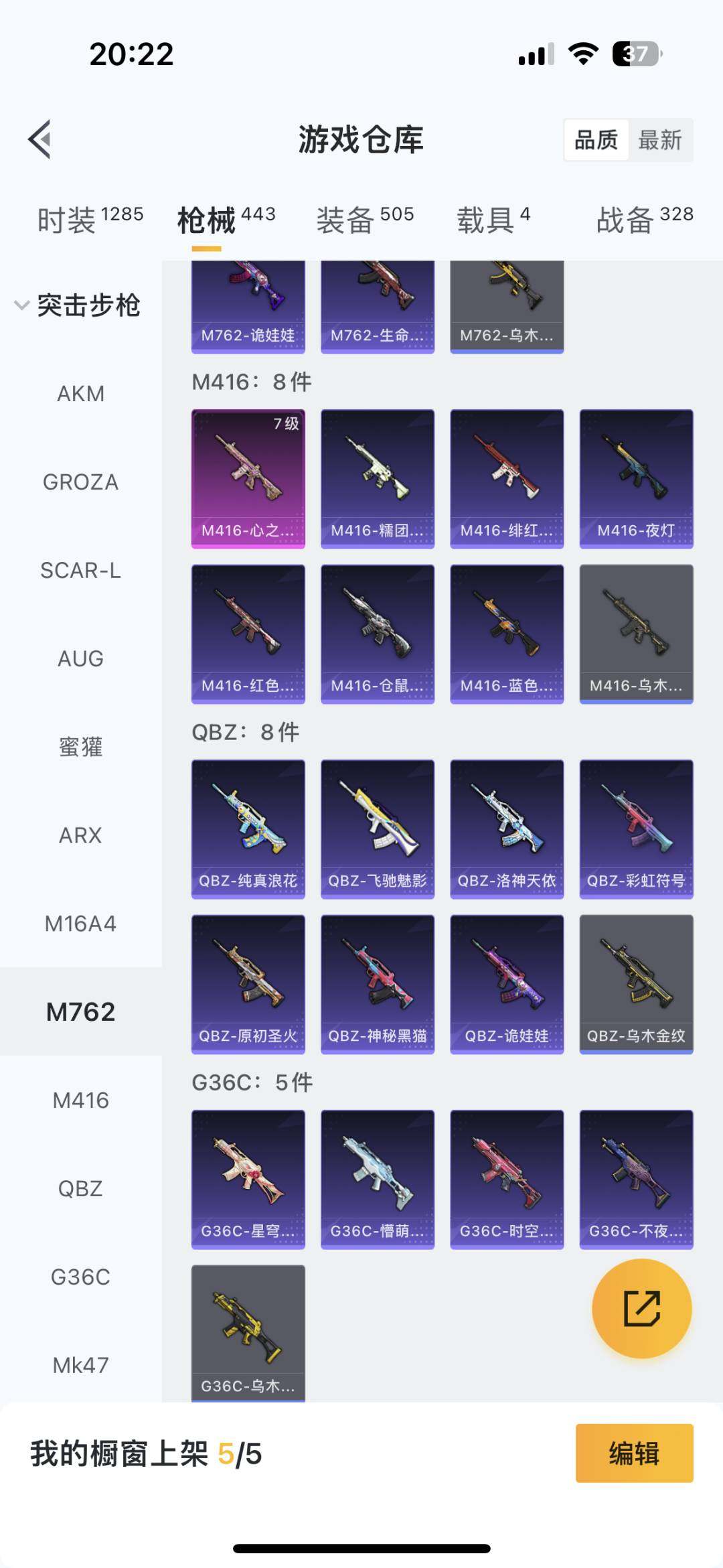View the QBZ-纯真浪花 skin
The height and width of the screenshot is (1568, 723).
click(248, 829)
